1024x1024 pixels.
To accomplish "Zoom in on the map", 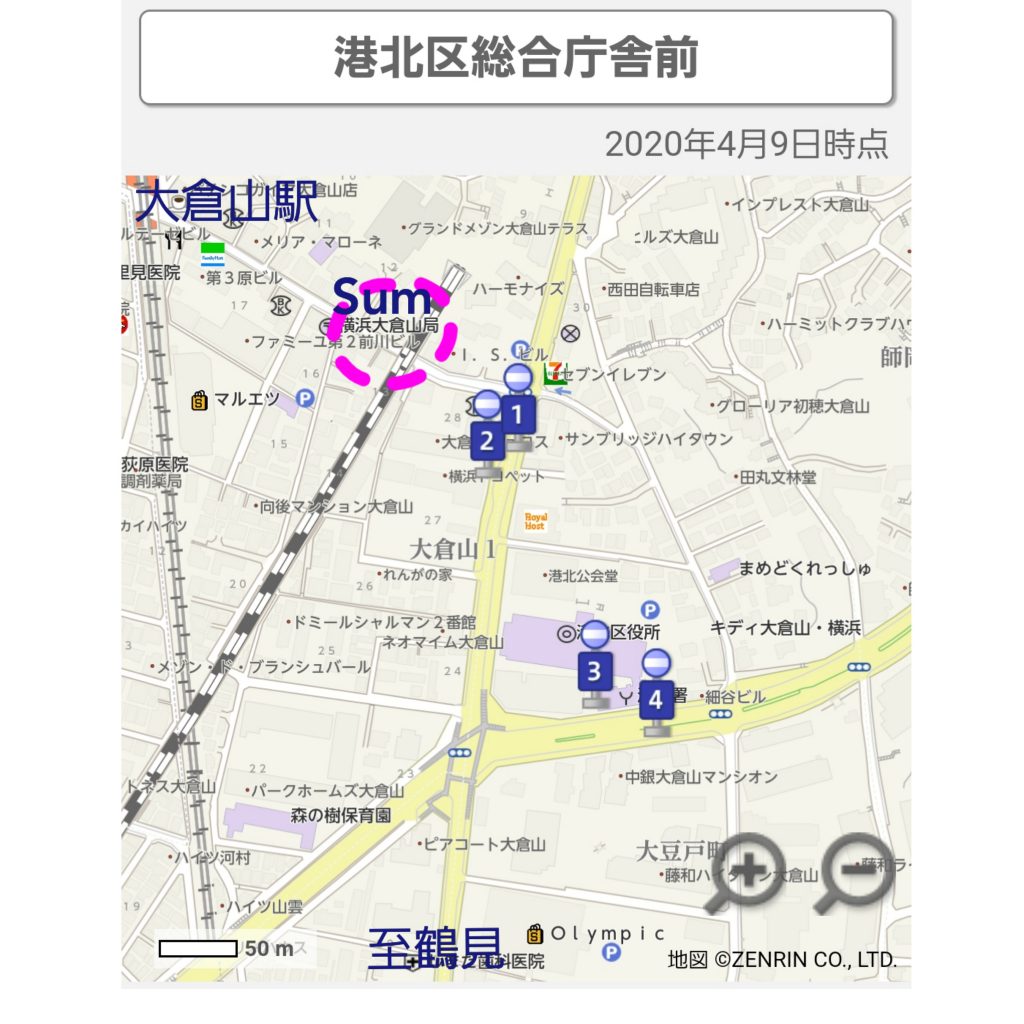I will coord(744,872).
